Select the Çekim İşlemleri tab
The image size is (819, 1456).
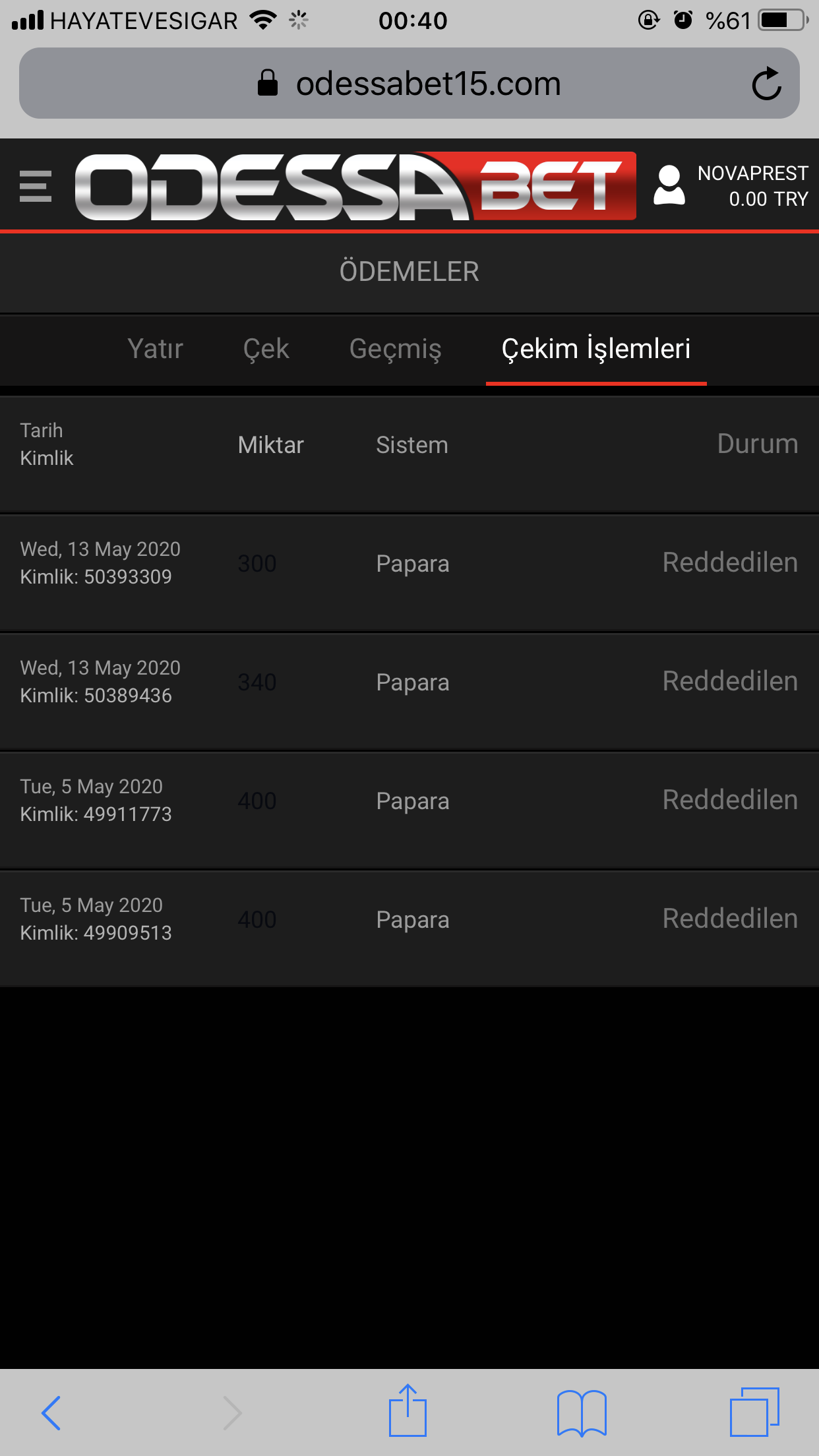click(x=596, y=349)
